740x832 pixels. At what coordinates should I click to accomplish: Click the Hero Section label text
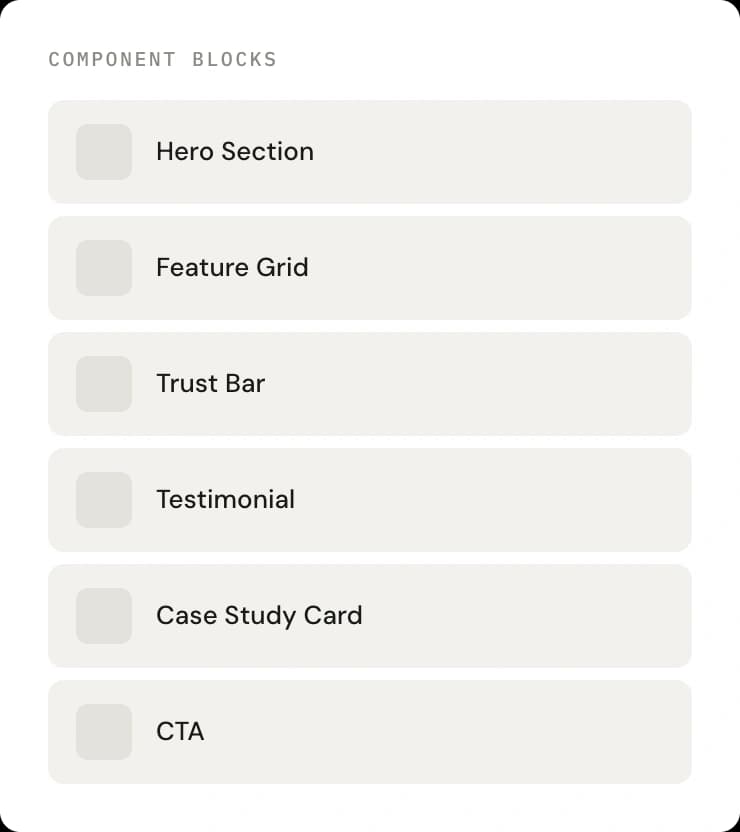[235, 152]
